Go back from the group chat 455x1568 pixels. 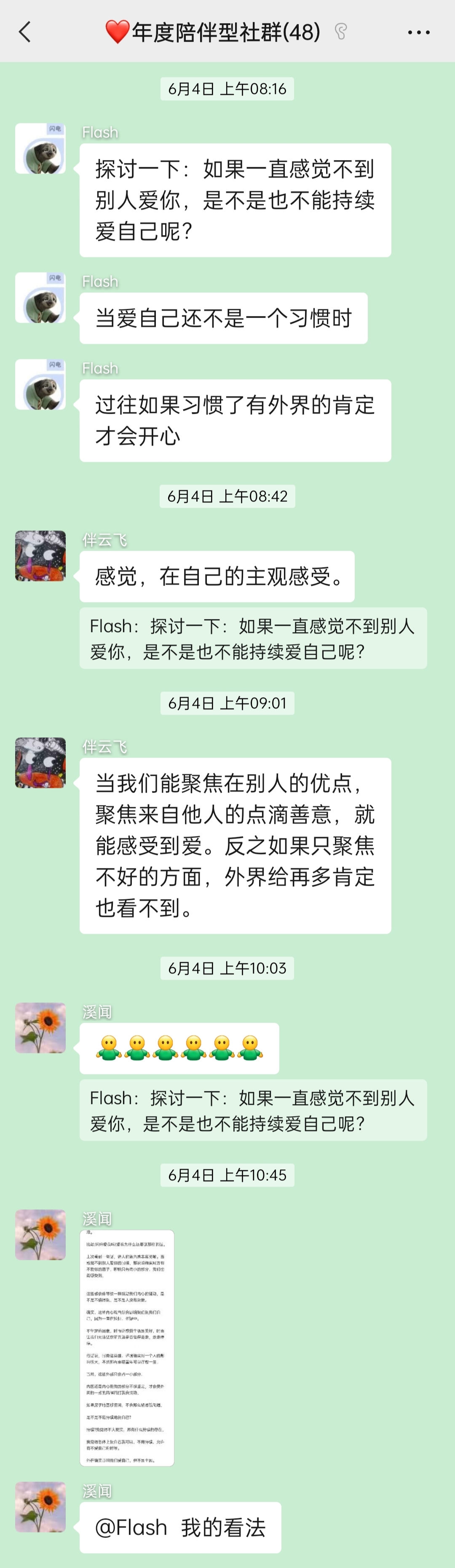click(25, 32)
